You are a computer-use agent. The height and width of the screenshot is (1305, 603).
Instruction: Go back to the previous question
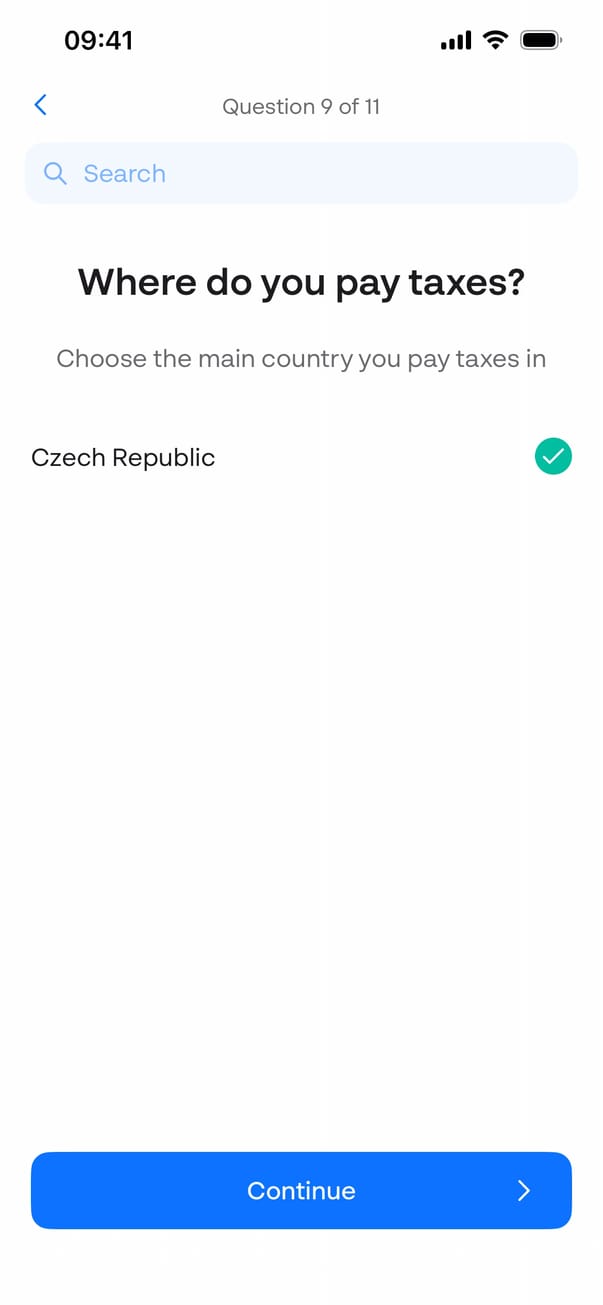[40, 105]
